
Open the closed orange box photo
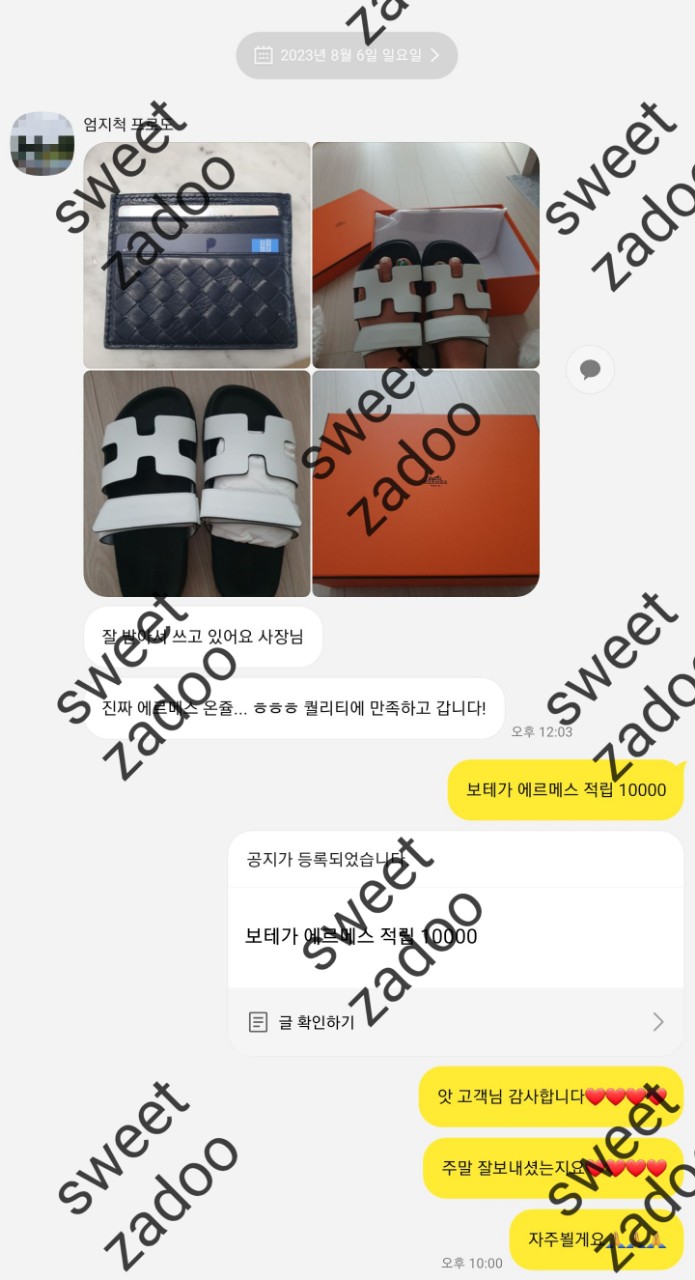(x=426, y=484)
